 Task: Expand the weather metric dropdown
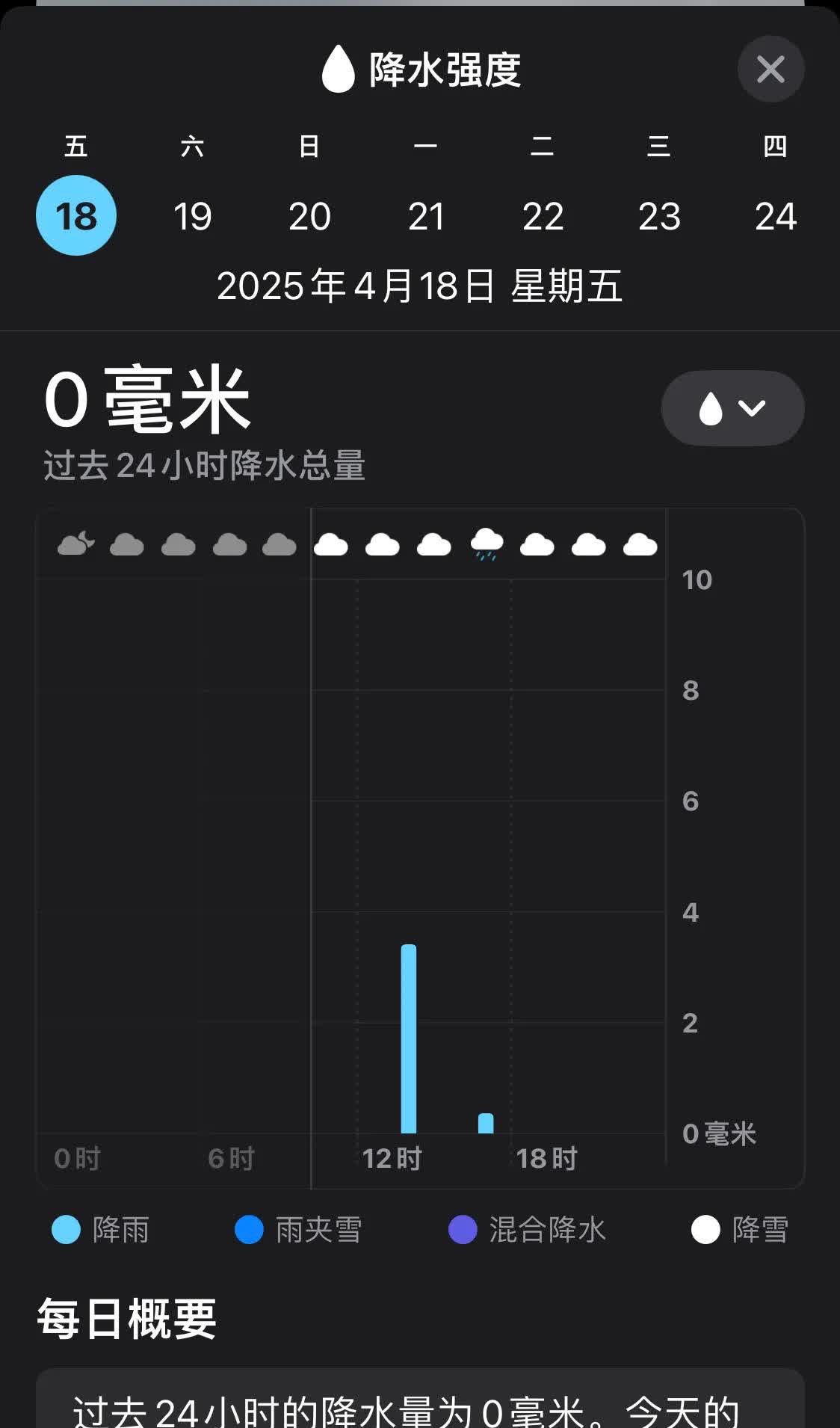coord(732,408)
